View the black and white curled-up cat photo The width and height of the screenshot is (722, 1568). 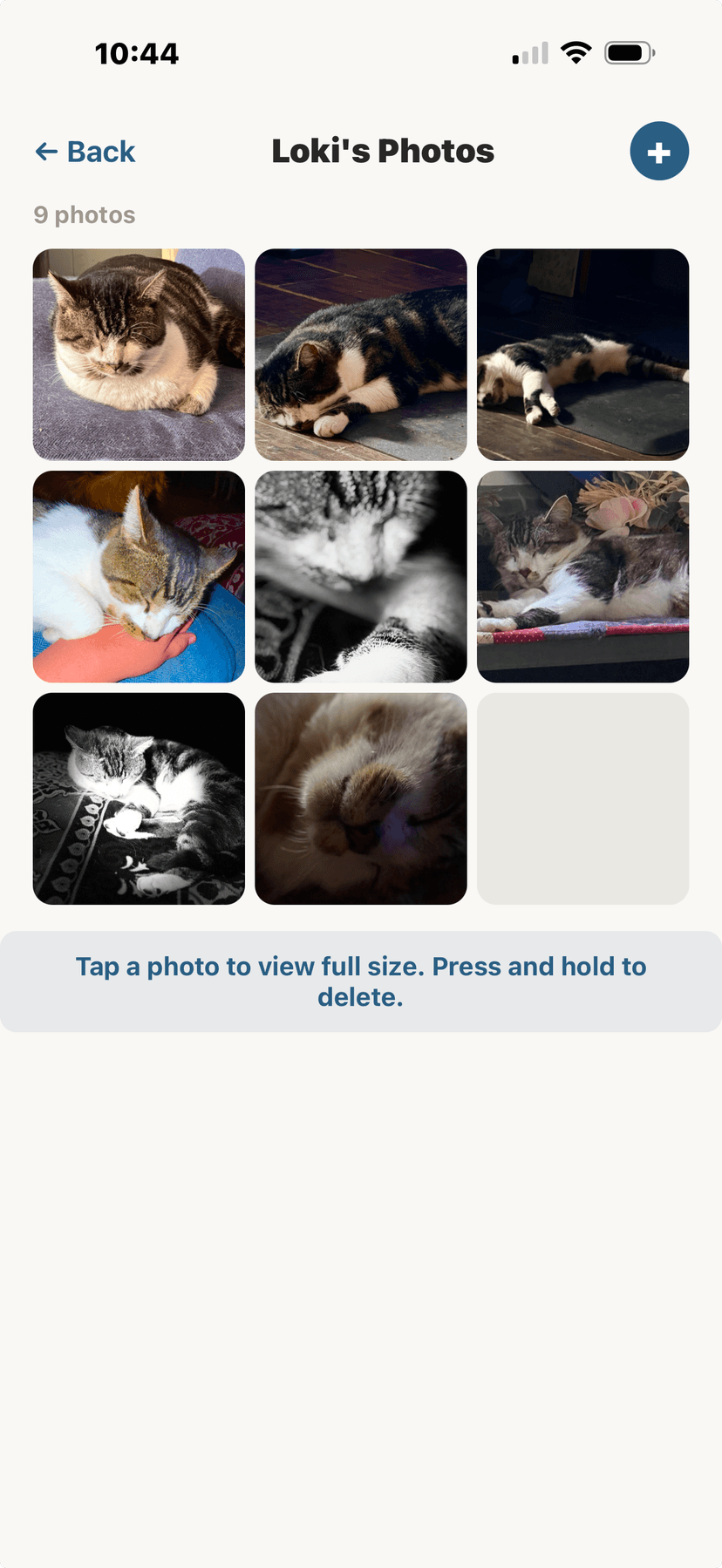pyautogui.click(x=139, y=798)
